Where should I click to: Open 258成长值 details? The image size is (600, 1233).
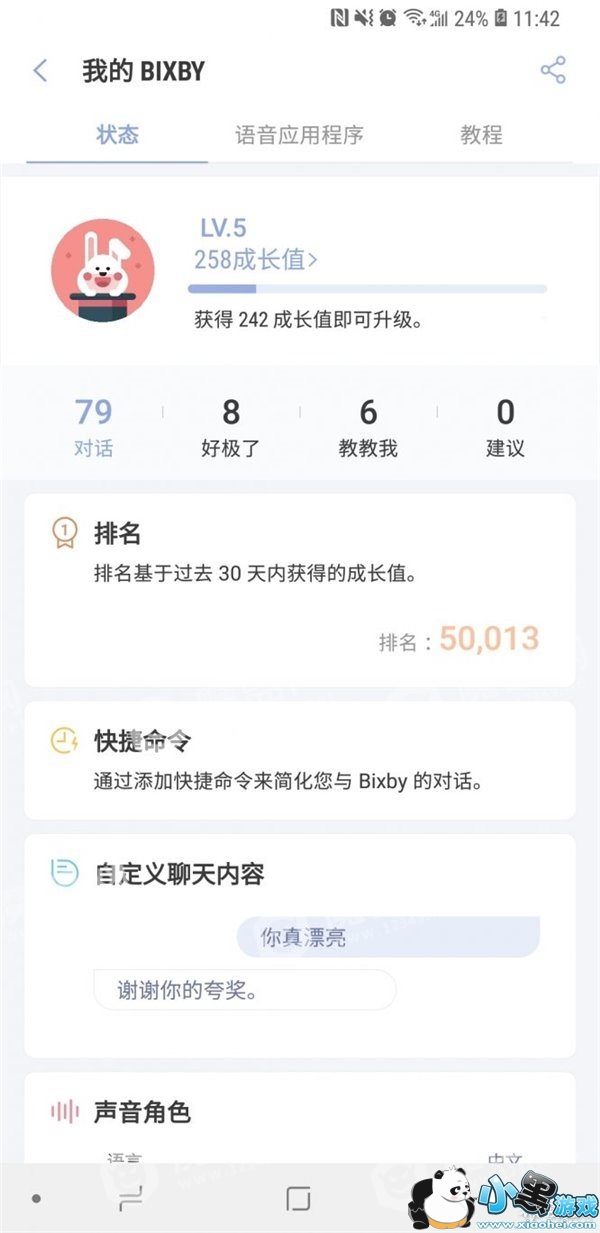coord(256,260)
